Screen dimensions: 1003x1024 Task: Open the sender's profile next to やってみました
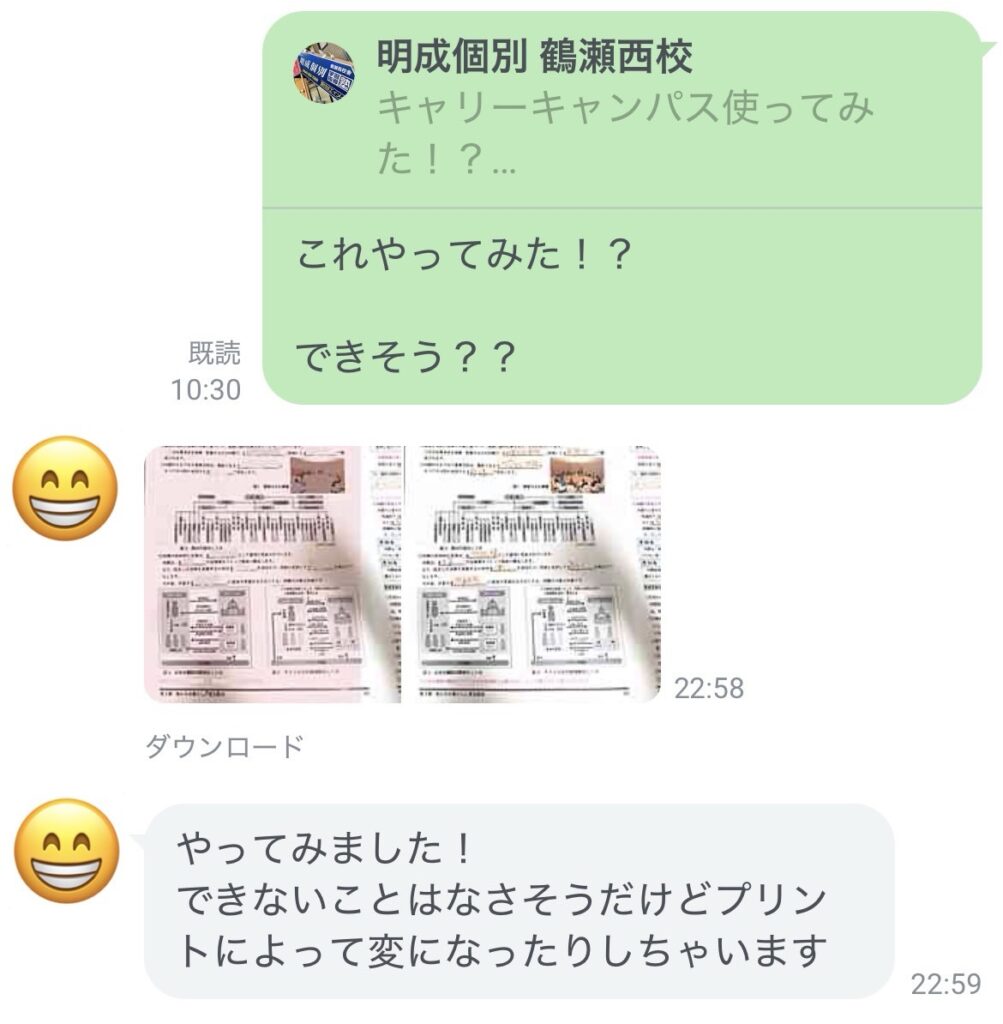(66, 851)
